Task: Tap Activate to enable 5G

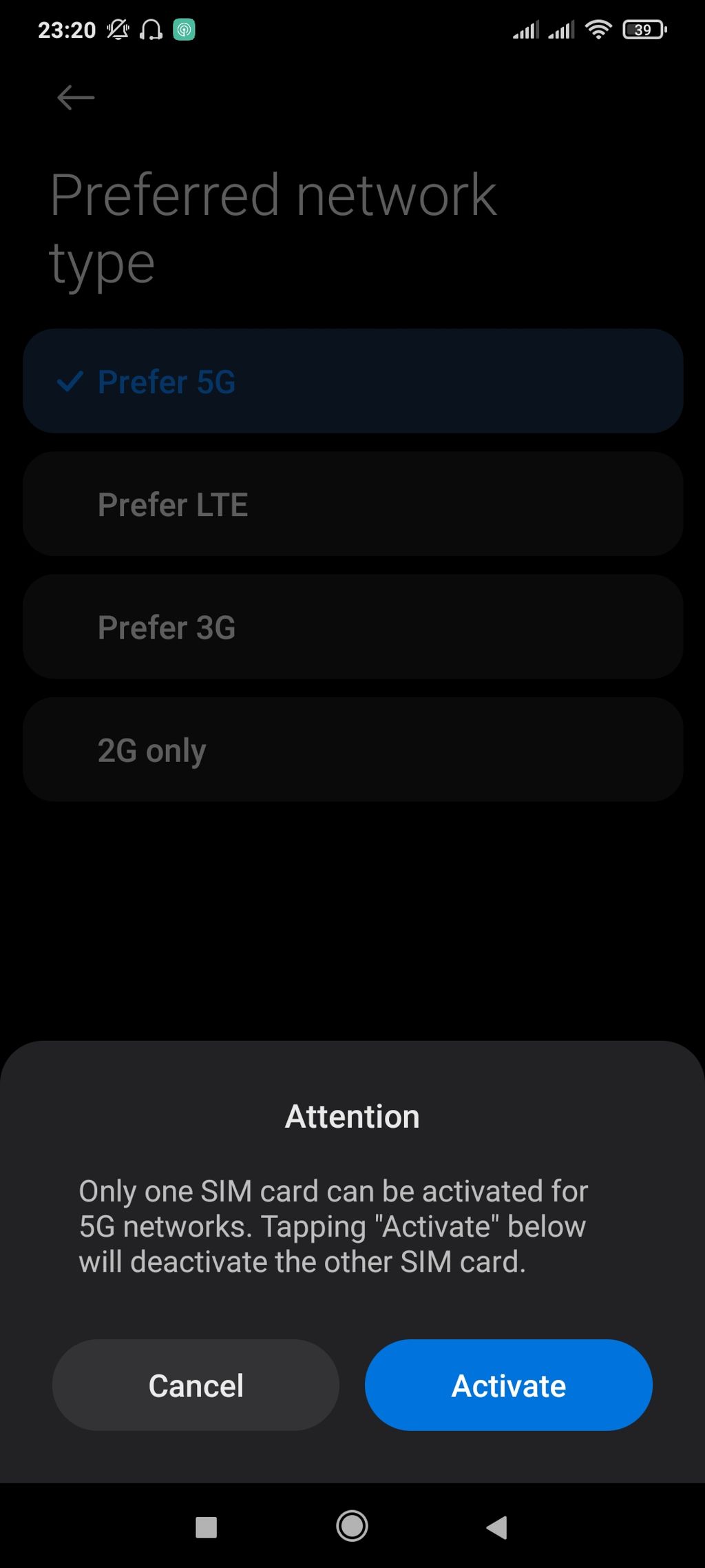Action: 508,1385
